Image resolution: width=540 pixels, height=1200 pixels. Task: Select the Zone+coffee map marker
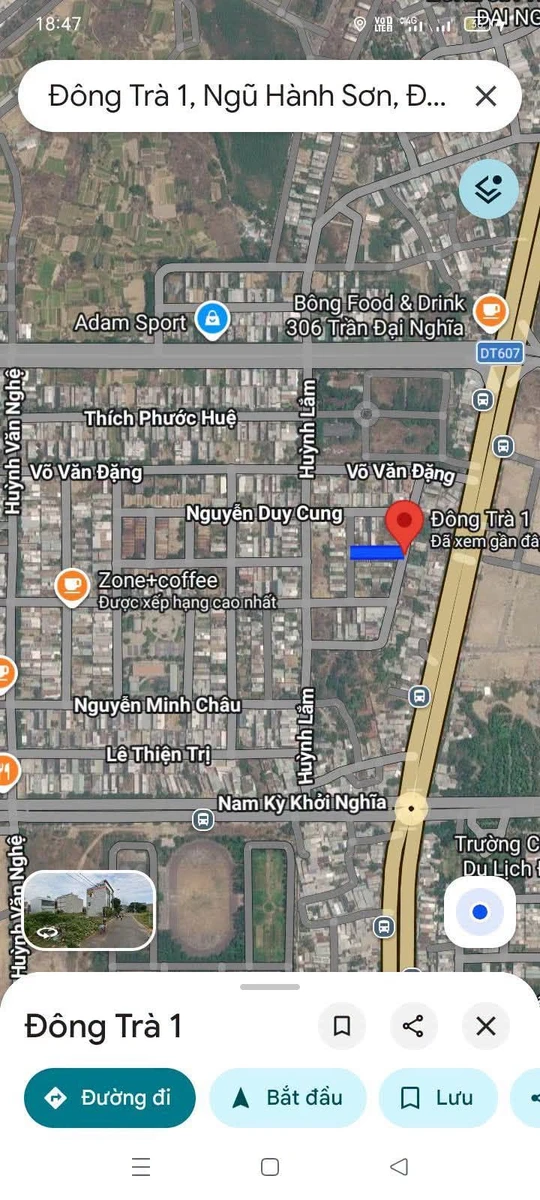pyautogui.click(x=72, y=586)
